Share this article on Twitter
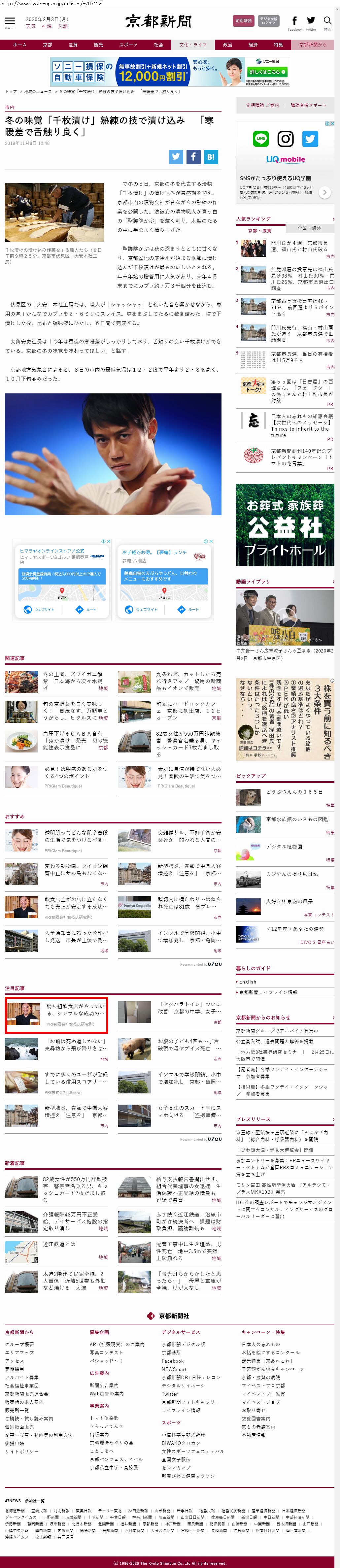This screenshot has width=340, height=1568. 176,156
